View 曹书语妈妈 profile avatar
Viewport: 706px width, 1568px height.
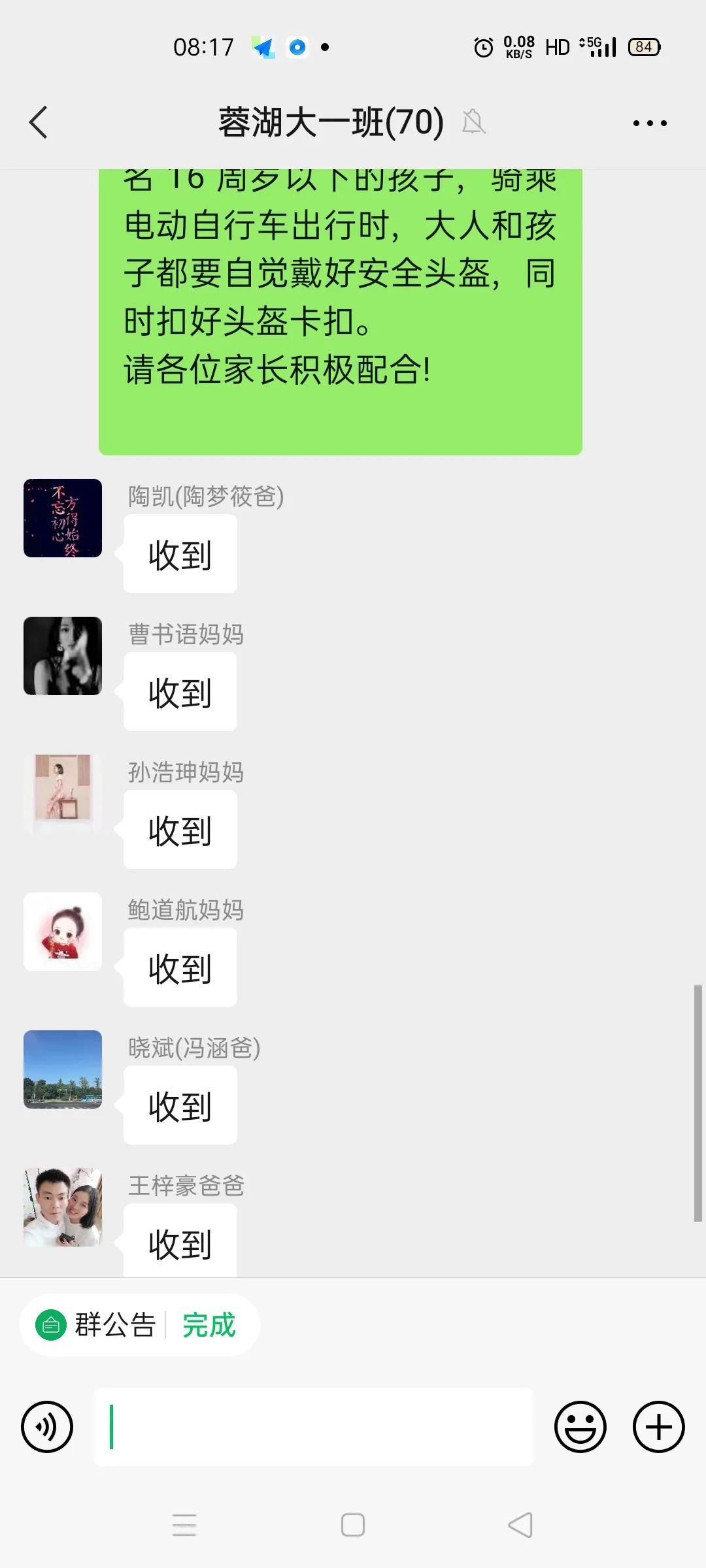pyautogui.click(x=63, y=656)
